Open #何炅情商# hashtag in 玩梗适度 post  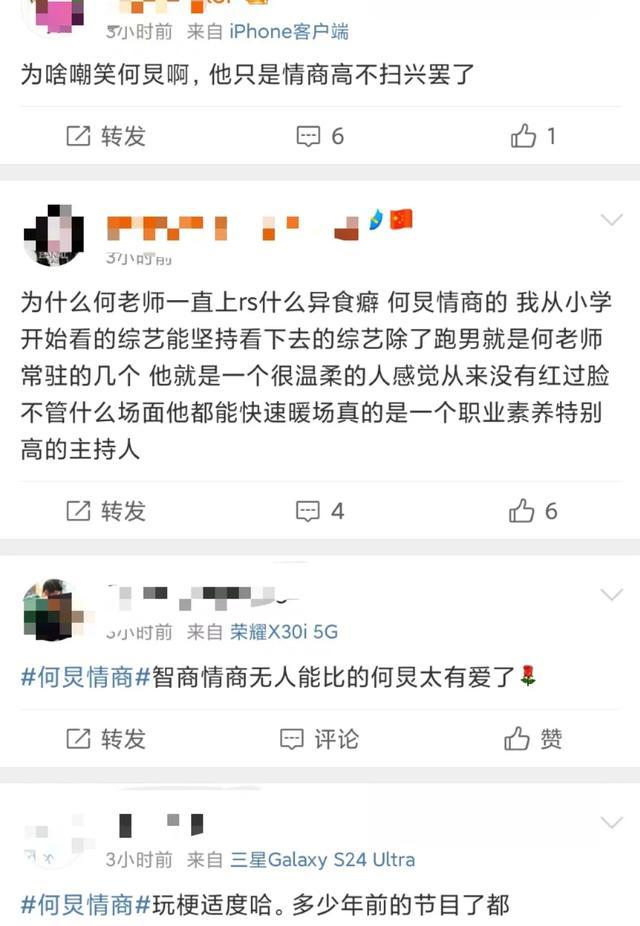click(86, 905)
